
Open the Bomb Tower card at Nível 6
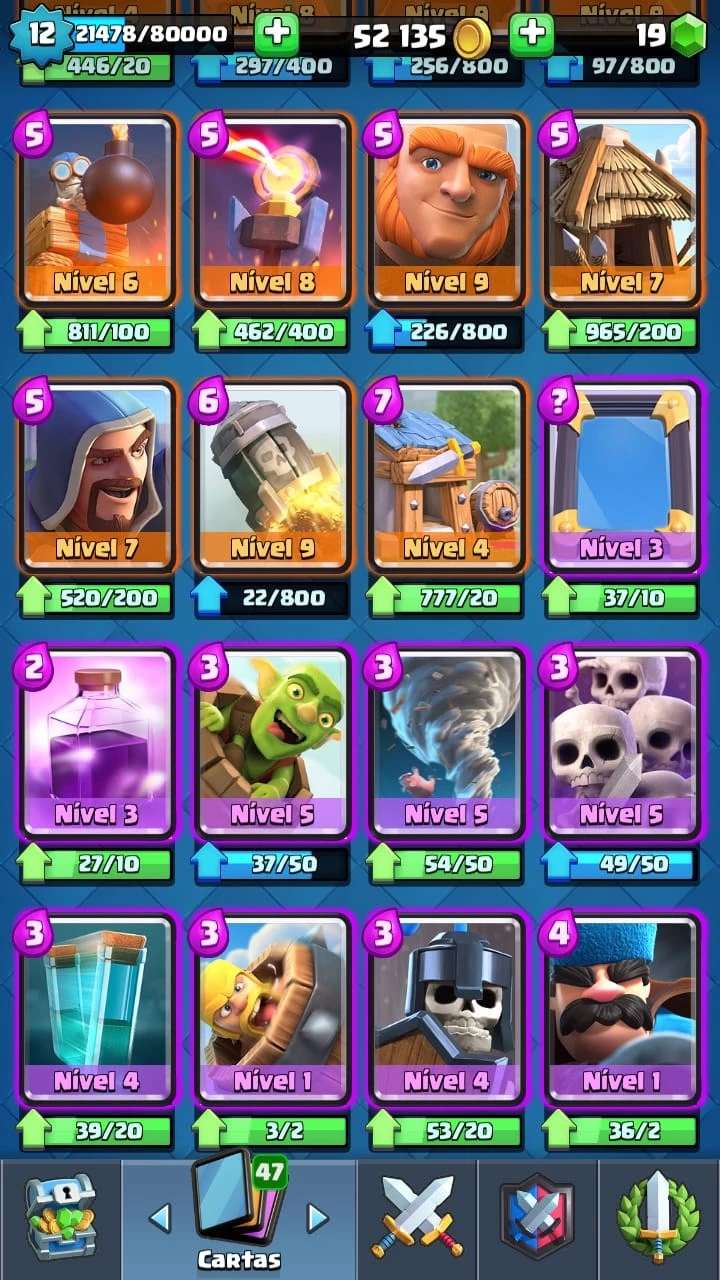coord(97,211)
